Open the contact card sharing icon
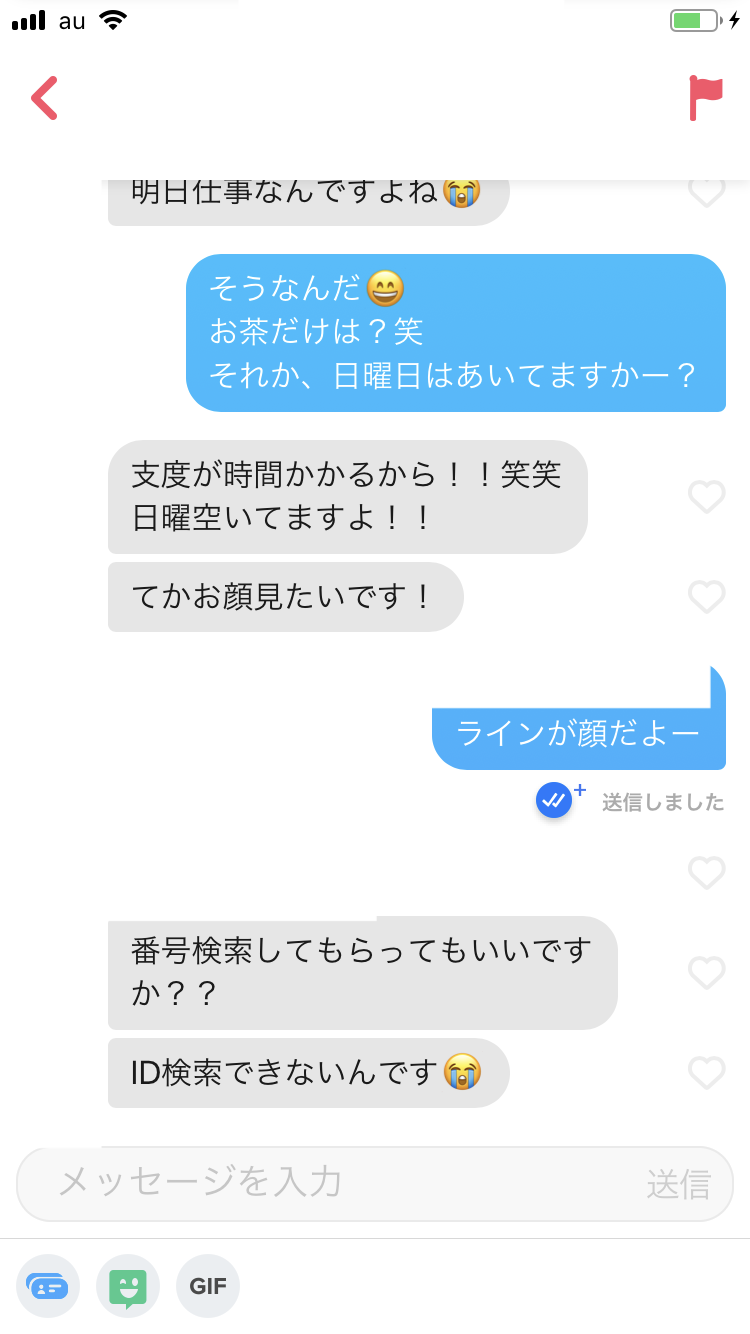 point(48,1286)
